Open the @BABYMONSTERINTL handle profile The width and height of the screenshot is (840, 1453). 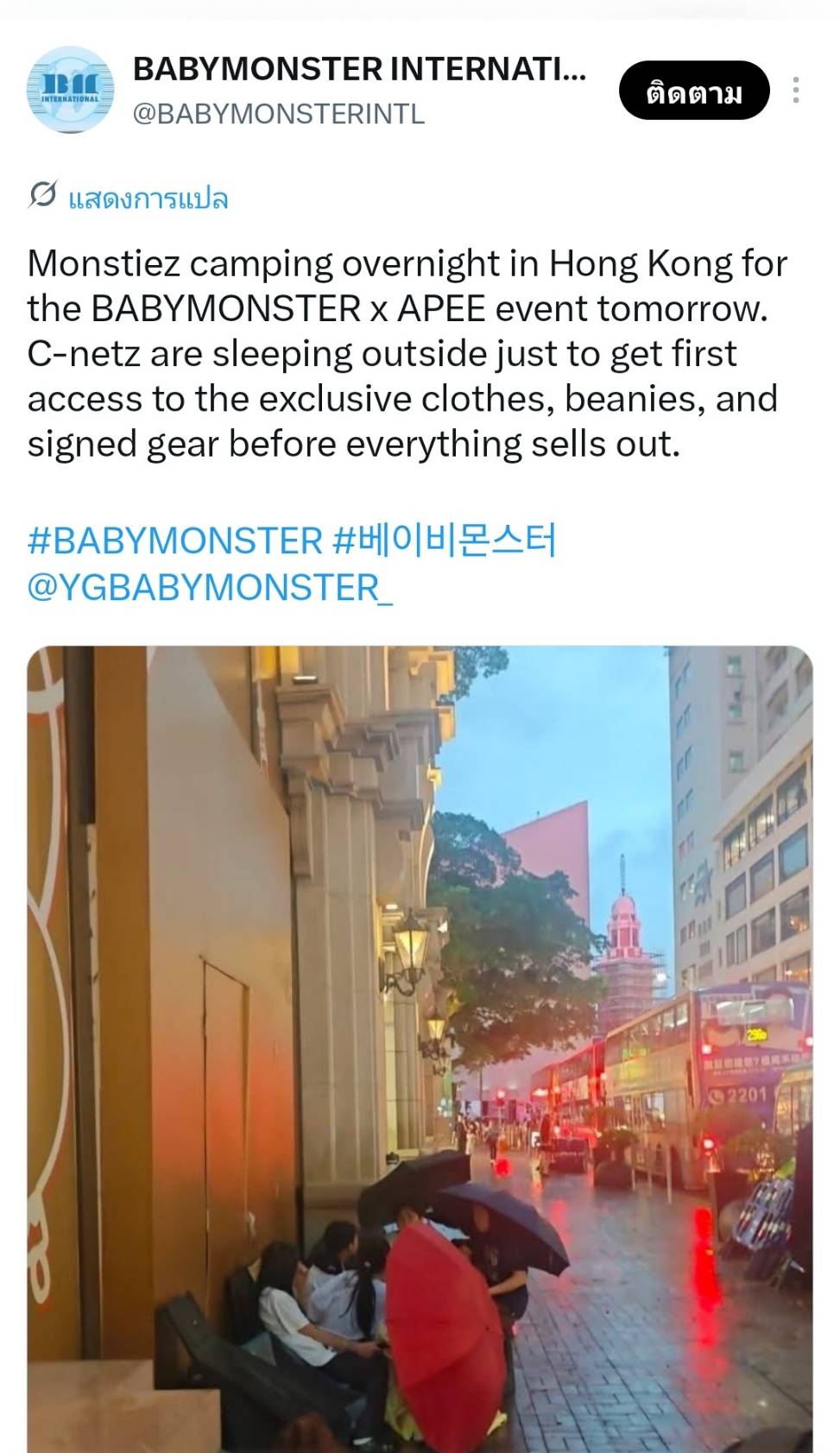[278, 114]
